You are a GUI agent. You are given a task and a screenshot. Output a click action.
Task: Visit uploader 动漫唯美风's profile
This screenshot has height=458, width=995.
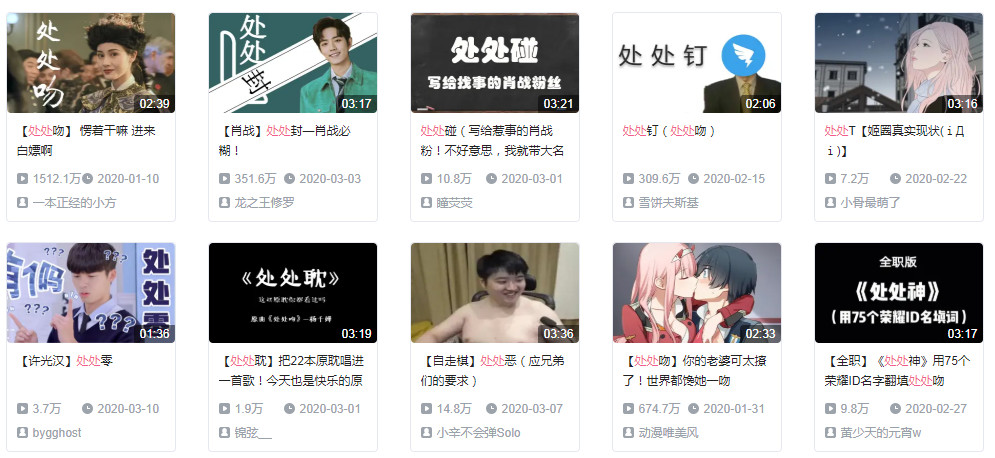669,432
